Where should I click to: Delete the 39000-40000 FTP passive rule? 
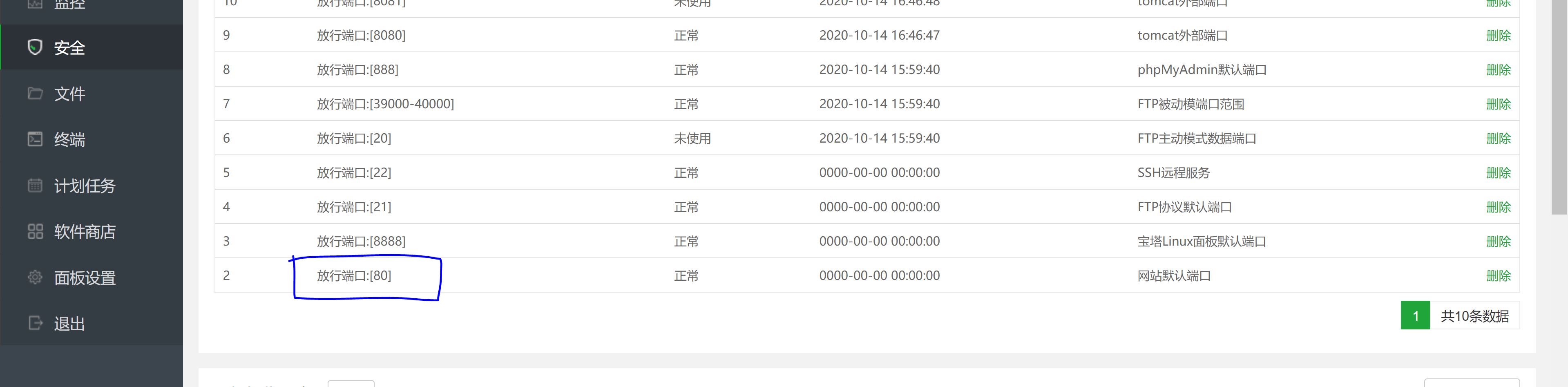[x=1498, y=104]
